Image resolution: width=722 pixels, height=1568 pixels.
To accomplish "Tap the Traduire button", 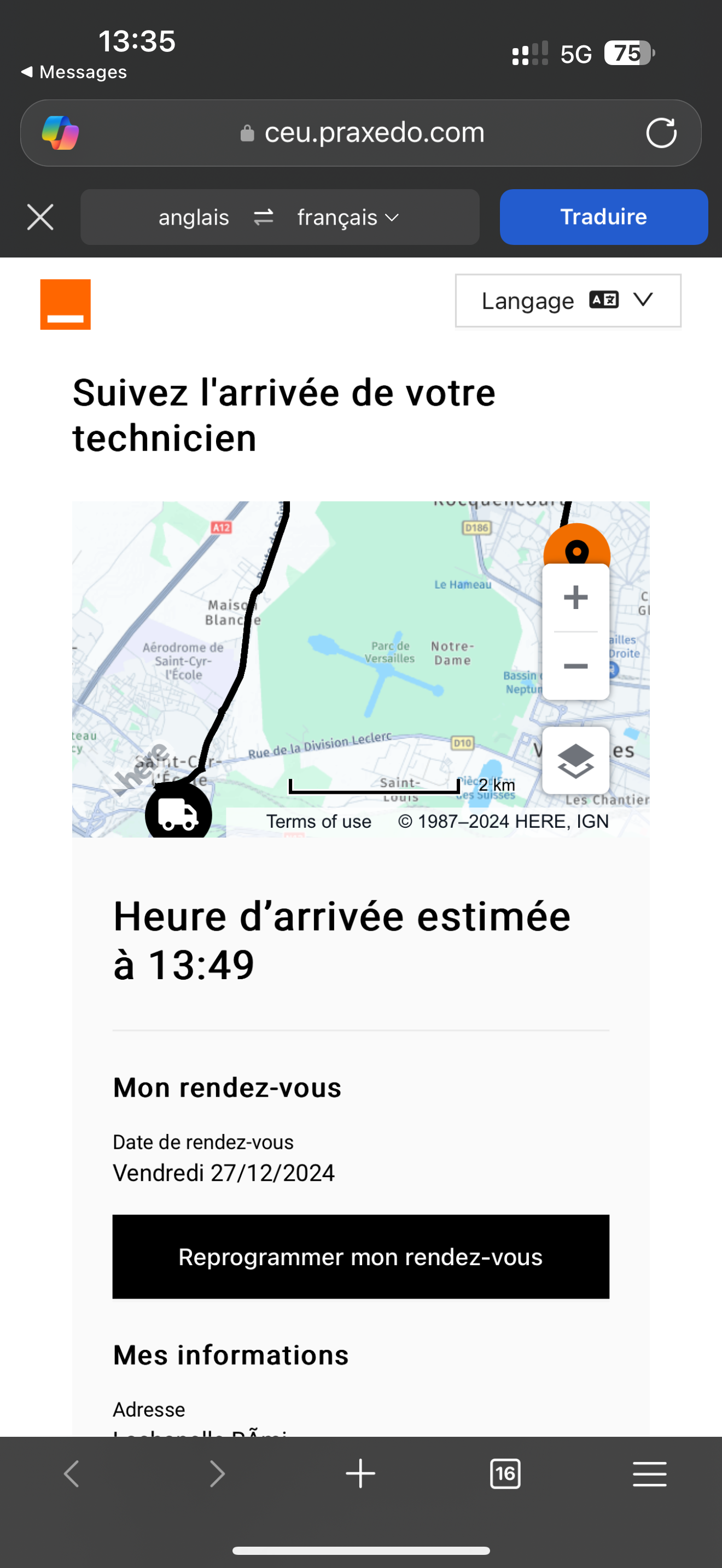I will point(603,217).
